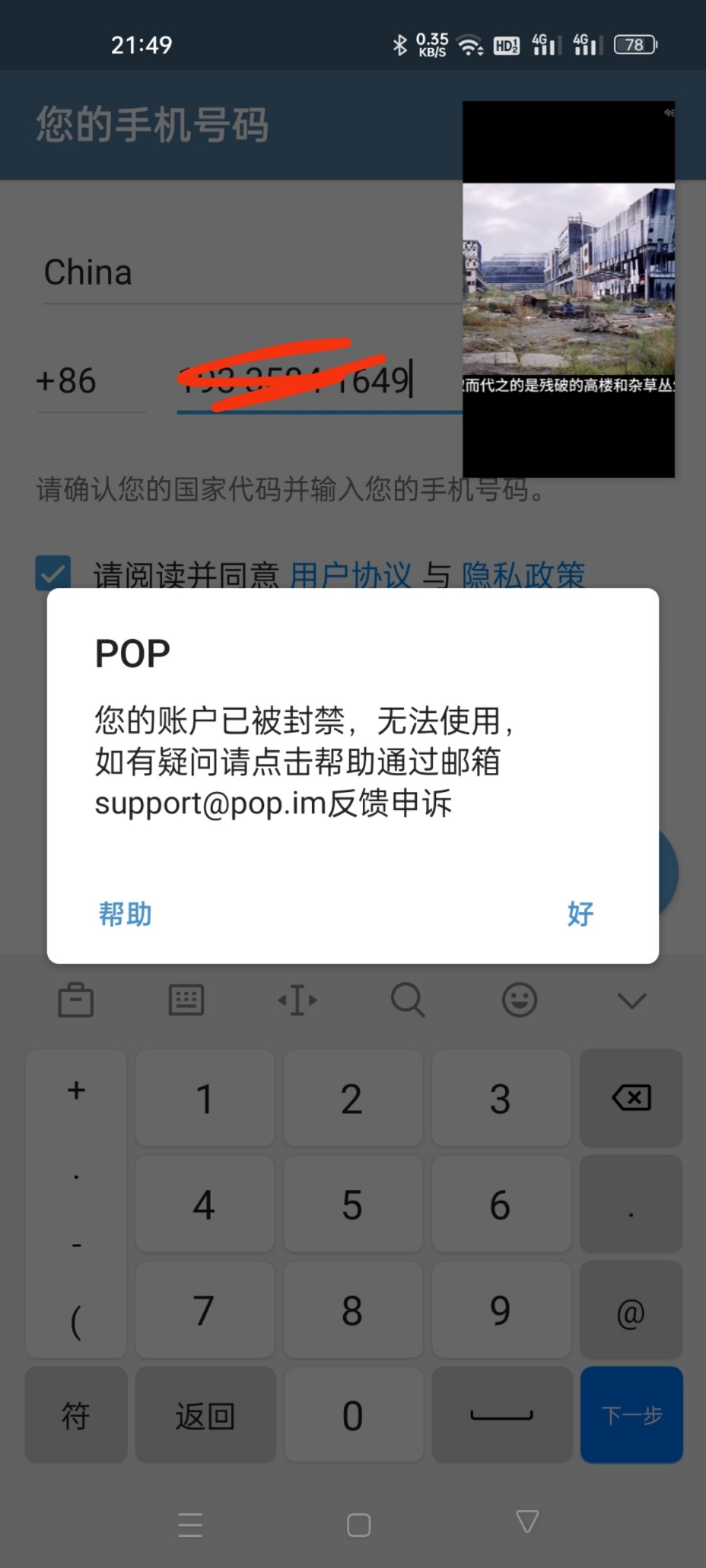Switch the keyboard layout
This screenshot has width=706, height=1568.
click(186, 1000)
